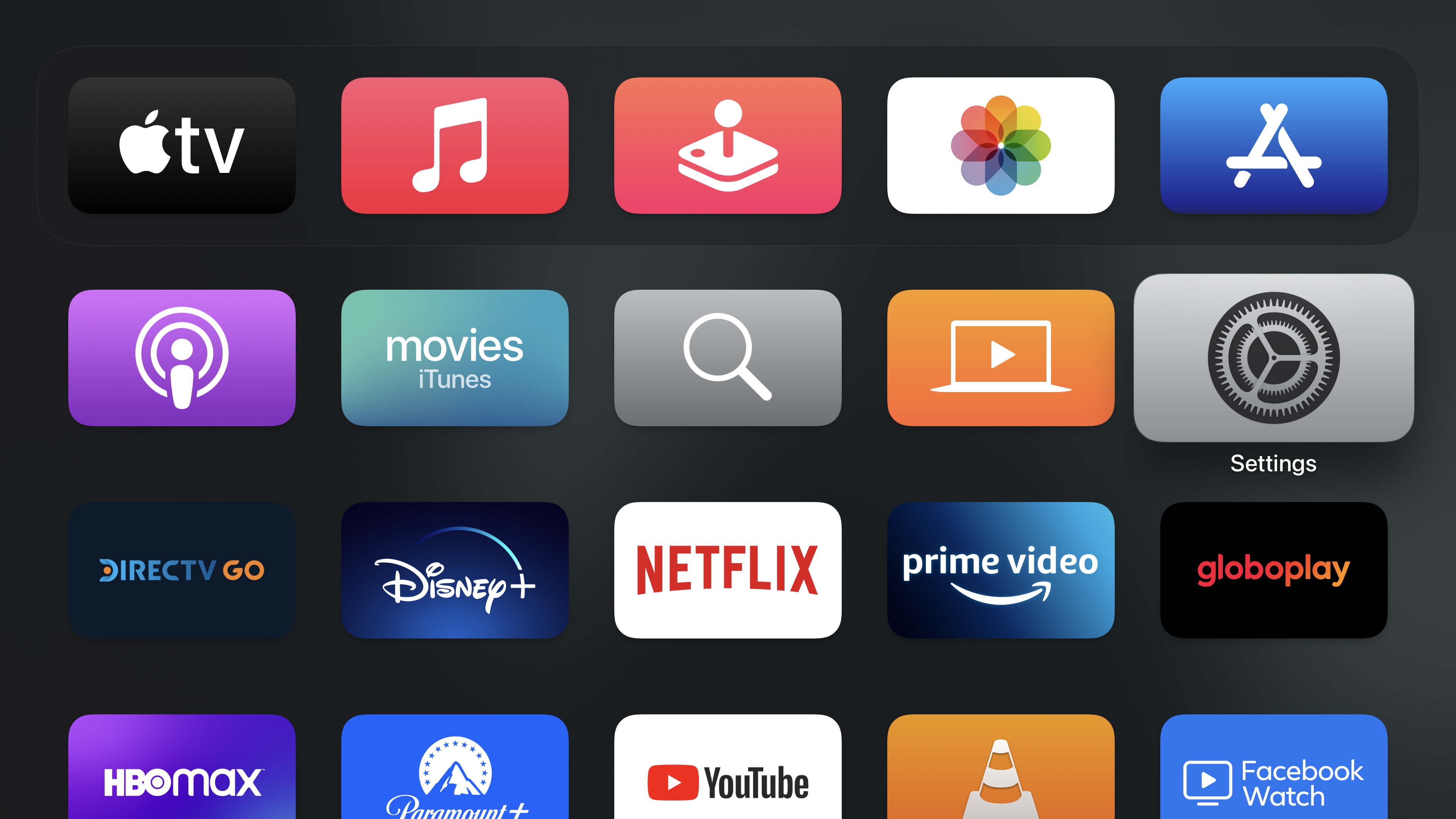Open the Apple TV app
1456x819 pixels.
pos(182,145)
